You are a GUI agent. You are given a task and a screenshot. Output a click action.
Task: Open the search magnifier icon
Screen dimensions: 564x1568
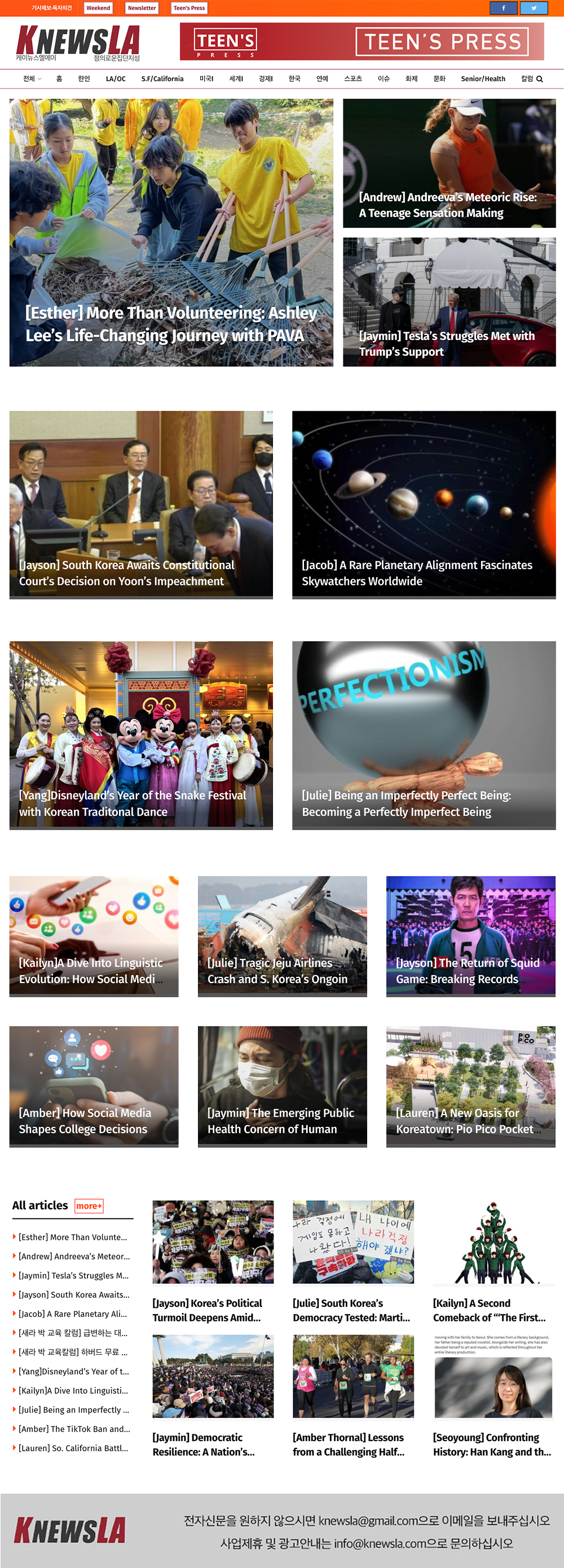click(540, 79)
